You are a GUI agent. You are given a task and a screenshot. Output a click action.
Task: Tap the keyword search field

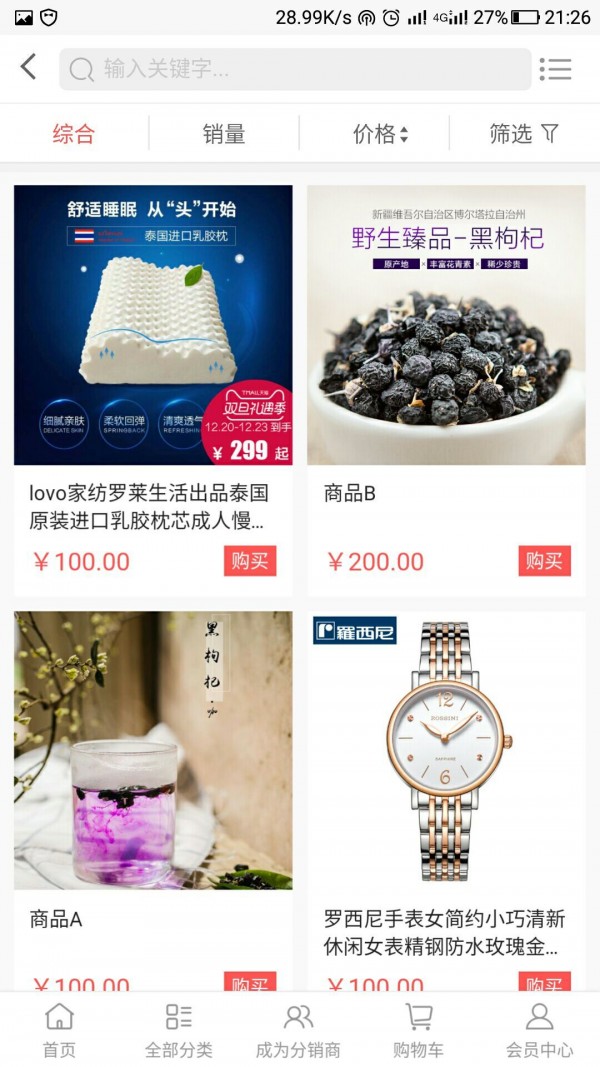click(295, 69)
